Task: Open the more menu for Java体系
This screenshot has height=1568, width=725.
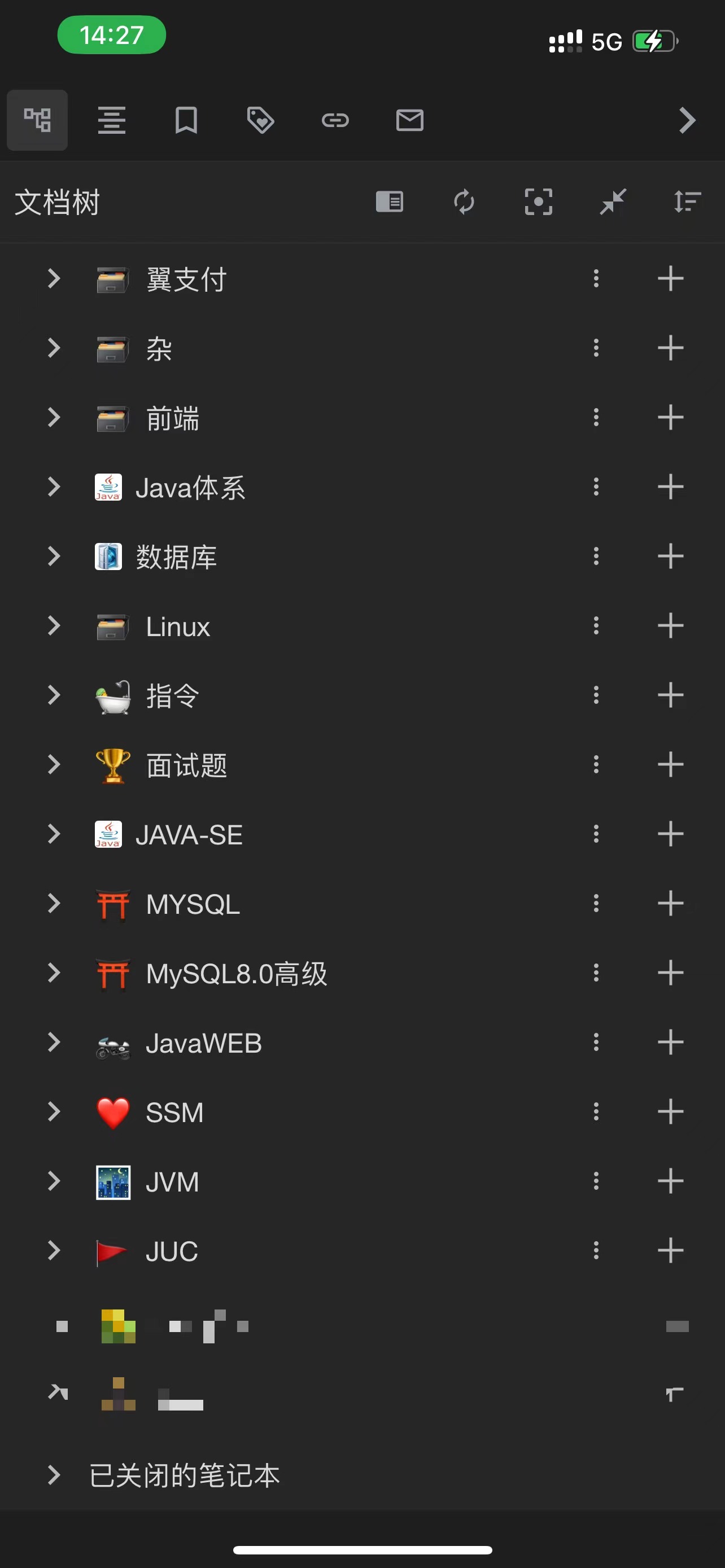Action: [596, 487]
